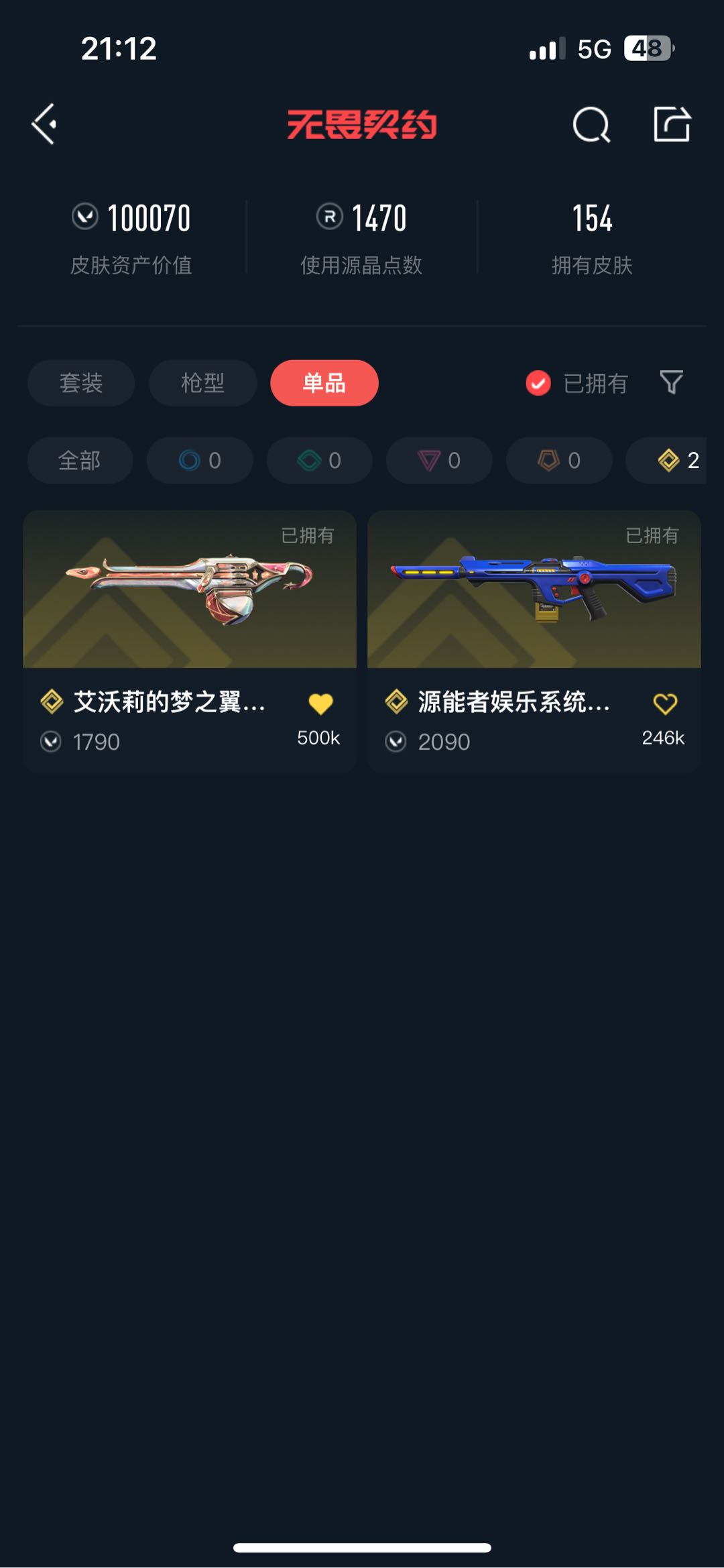Viewport: 724px width, 1568px height.
Task: Toggle the 已拥有 checkbox
Action: coord(538,383)
